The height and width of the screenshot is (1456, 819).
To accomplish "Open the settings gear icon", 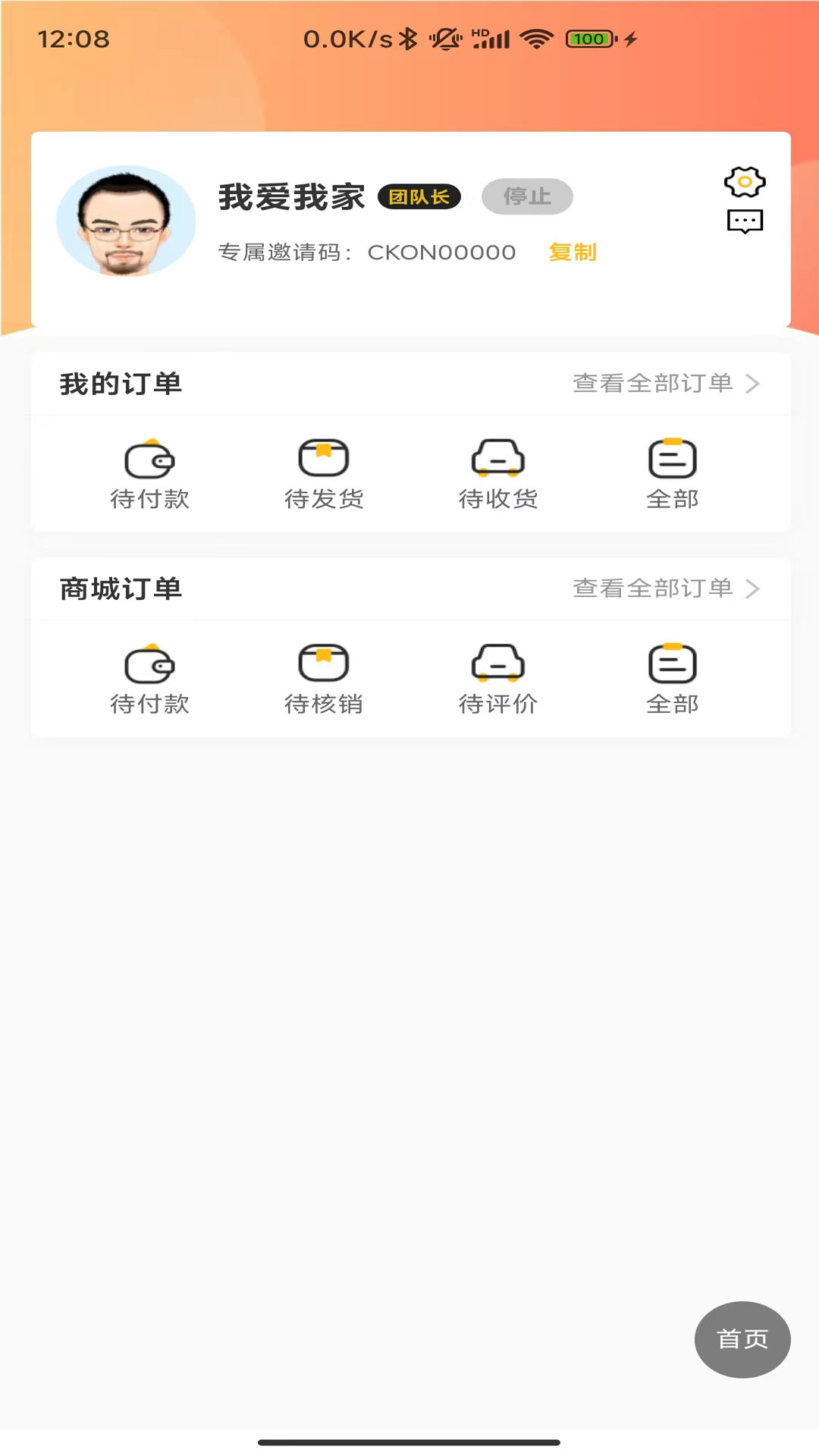I will [x=744, y=182].
